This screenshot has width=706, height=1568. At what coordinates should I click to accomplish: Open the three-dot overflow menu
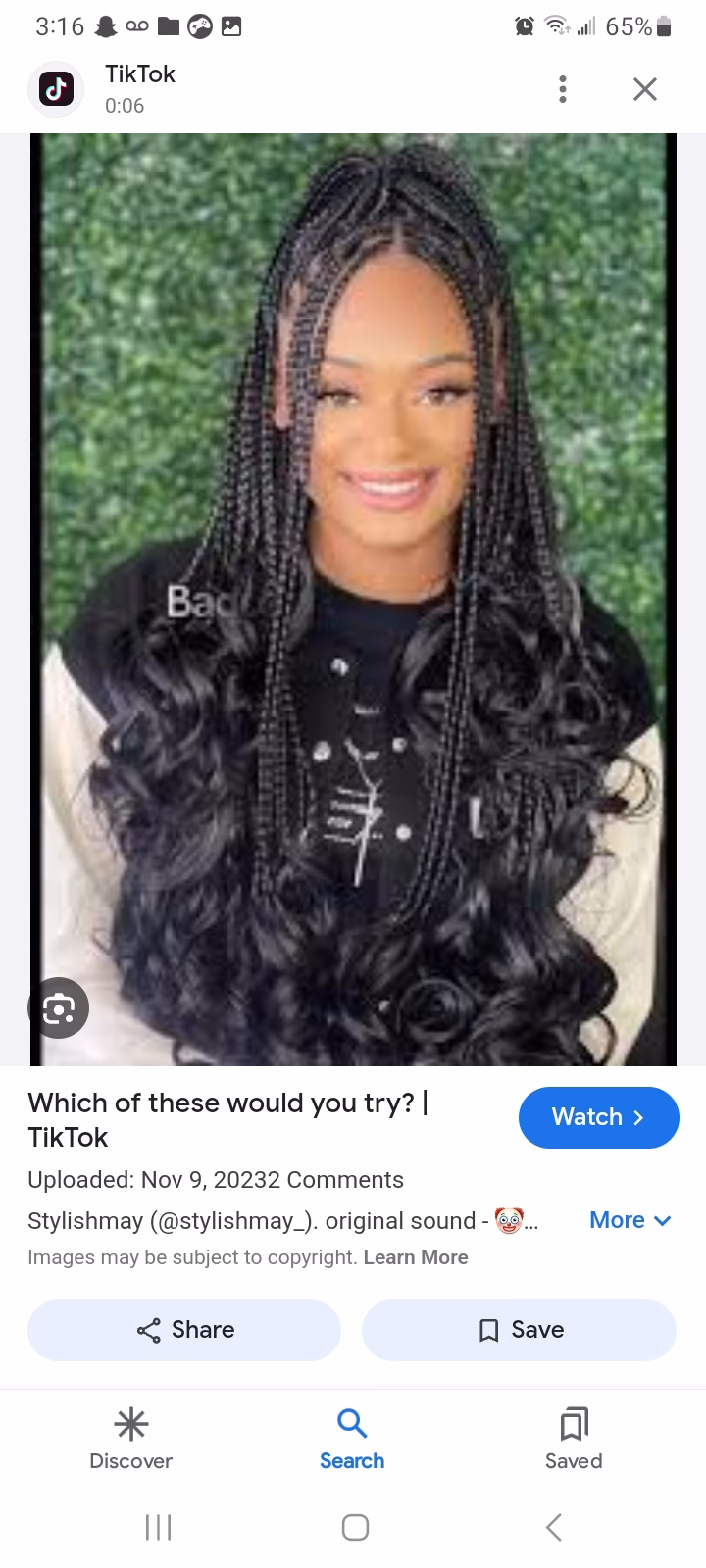562,89
